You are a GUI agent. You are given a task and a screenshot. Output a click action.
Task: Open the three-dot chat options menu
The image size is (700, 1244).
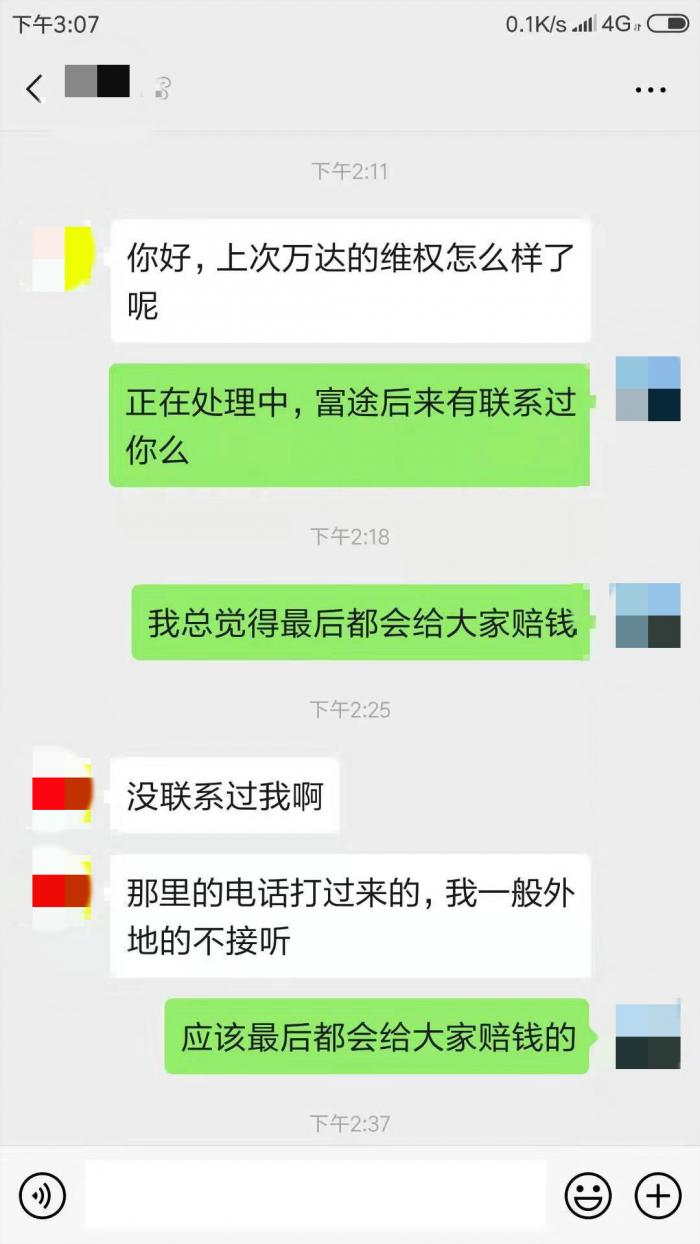click(x=650, y=90)
